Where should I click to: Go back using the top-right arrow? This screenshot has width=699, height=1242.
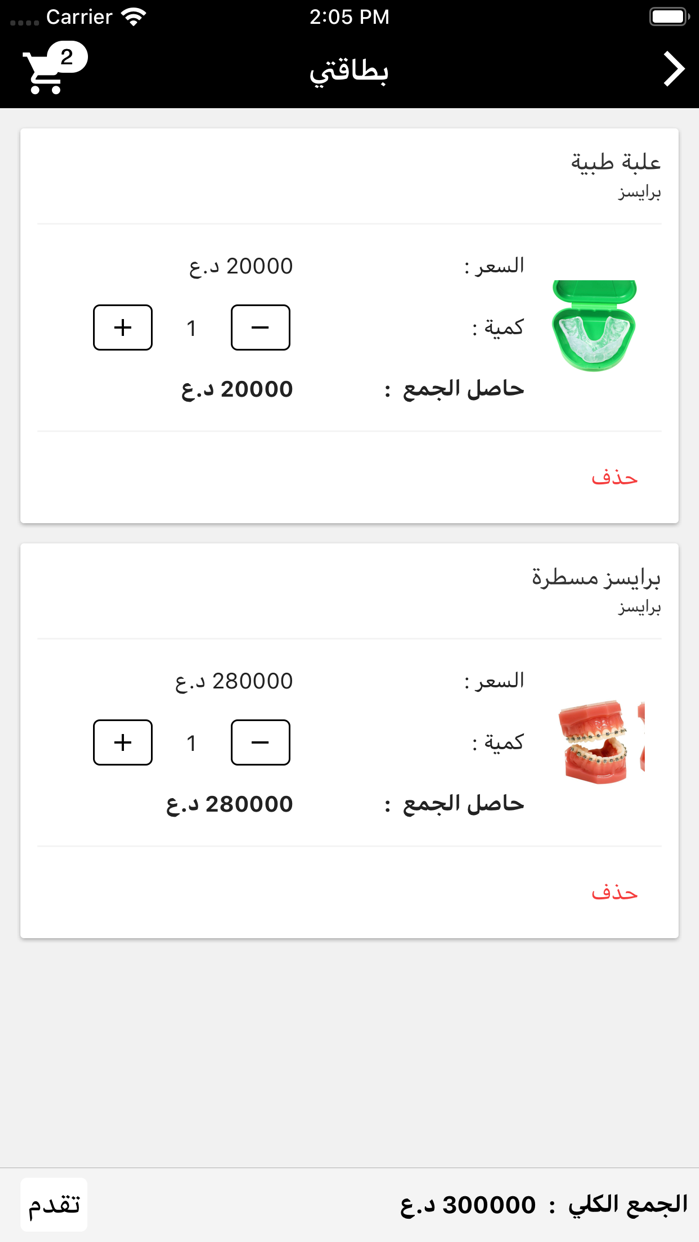point(674,69)
